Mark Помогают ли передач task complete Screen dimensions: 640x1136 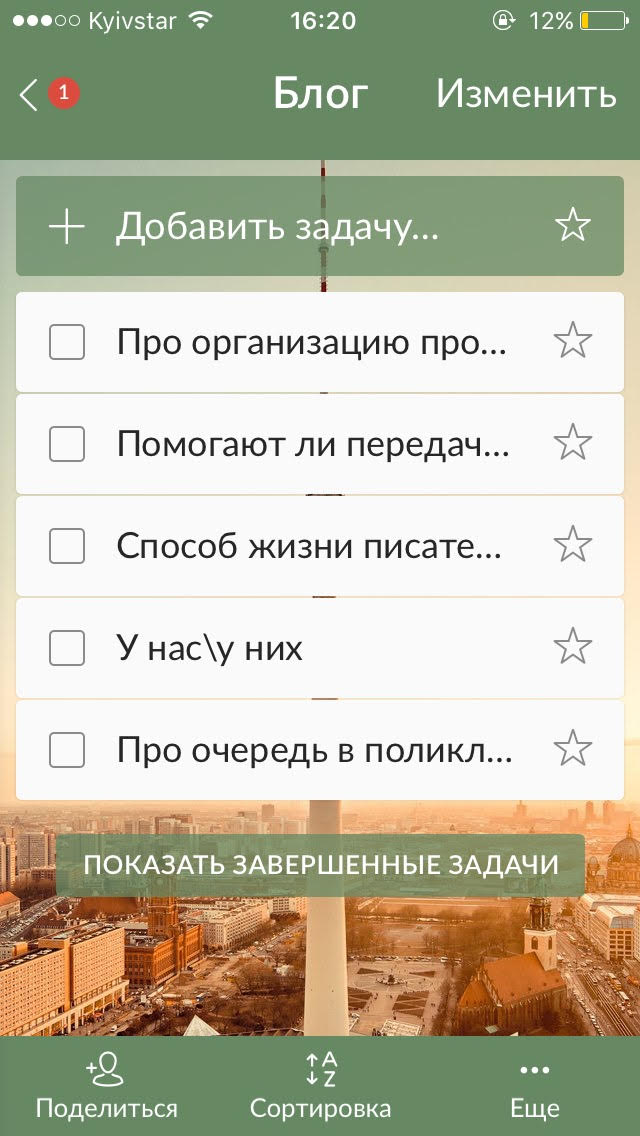pos(67,444)
